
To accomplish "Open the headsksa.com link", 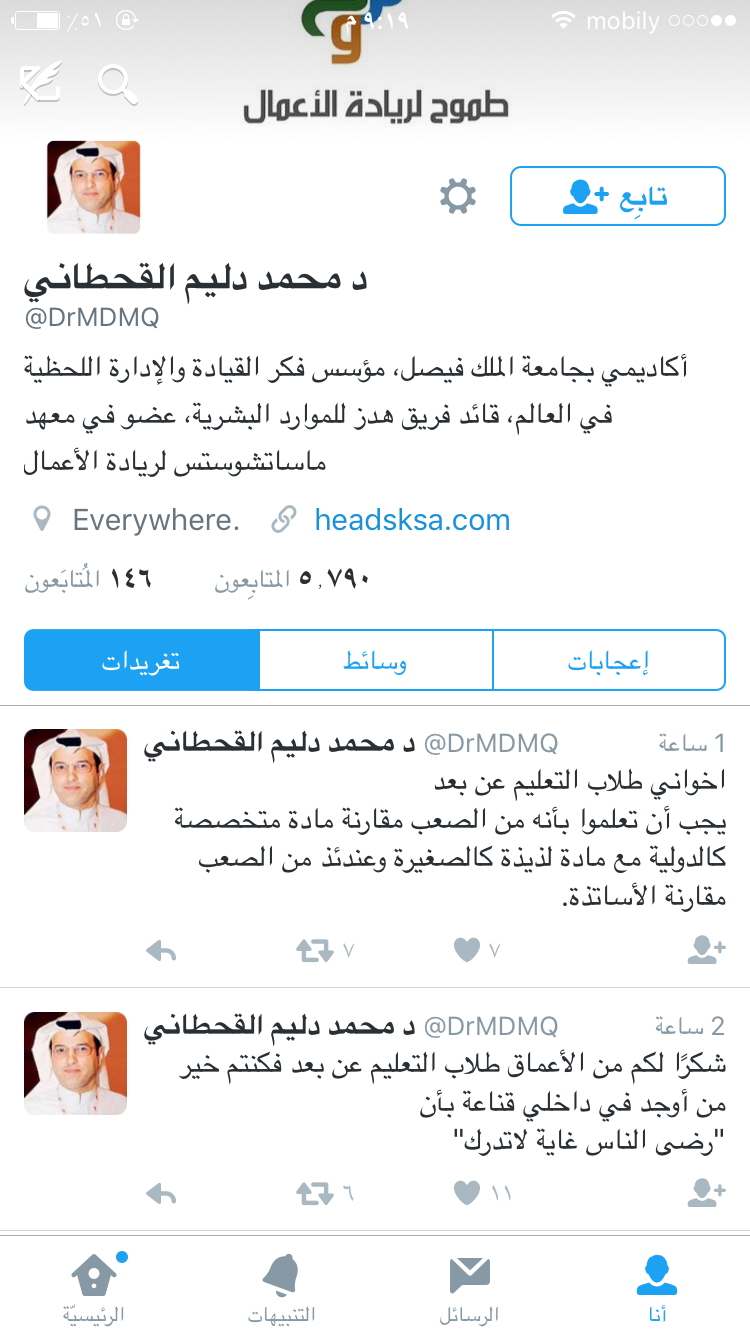I will point(412,520).
